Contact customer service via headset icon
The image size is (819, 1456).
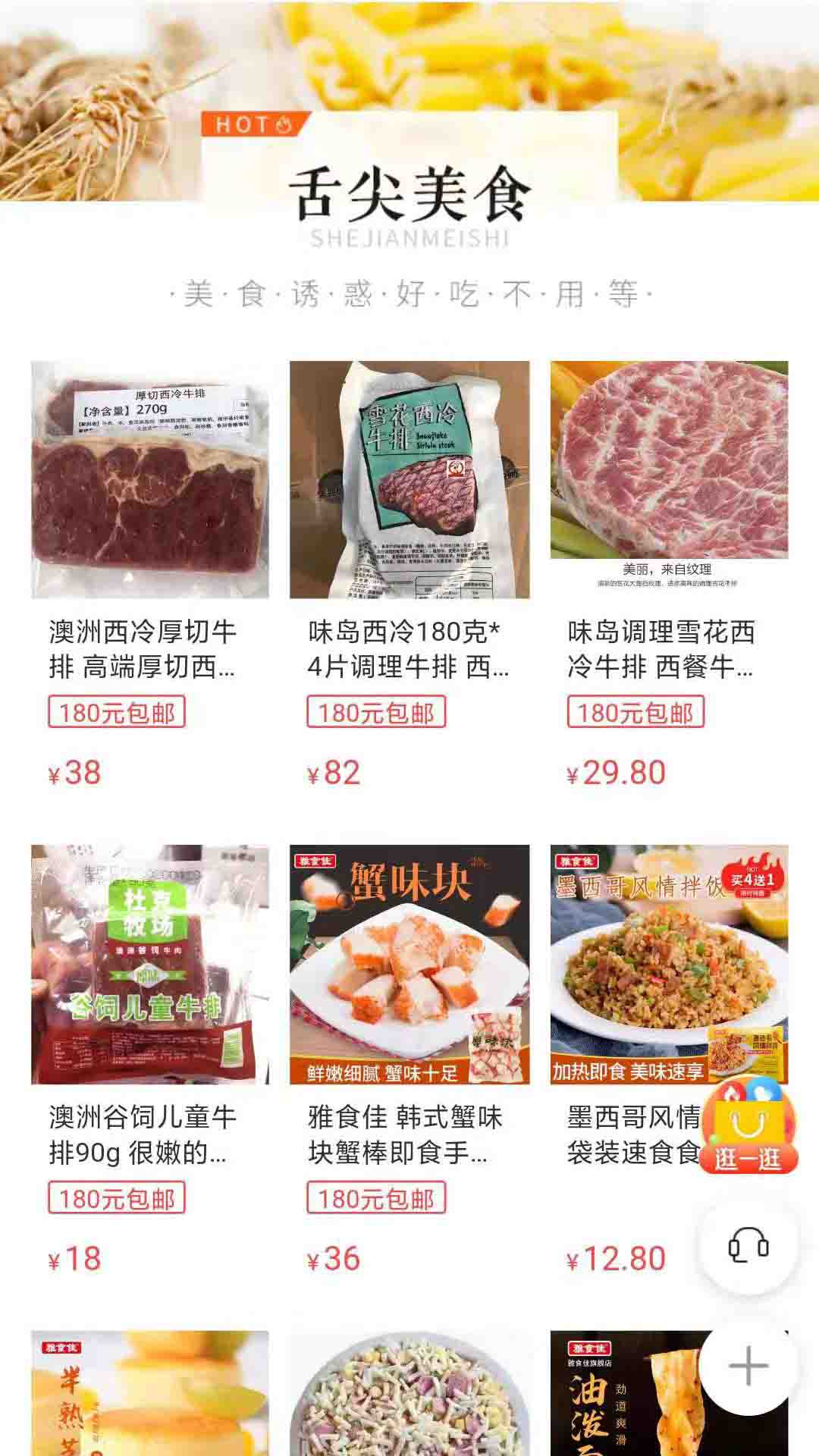click(748, 1247)
